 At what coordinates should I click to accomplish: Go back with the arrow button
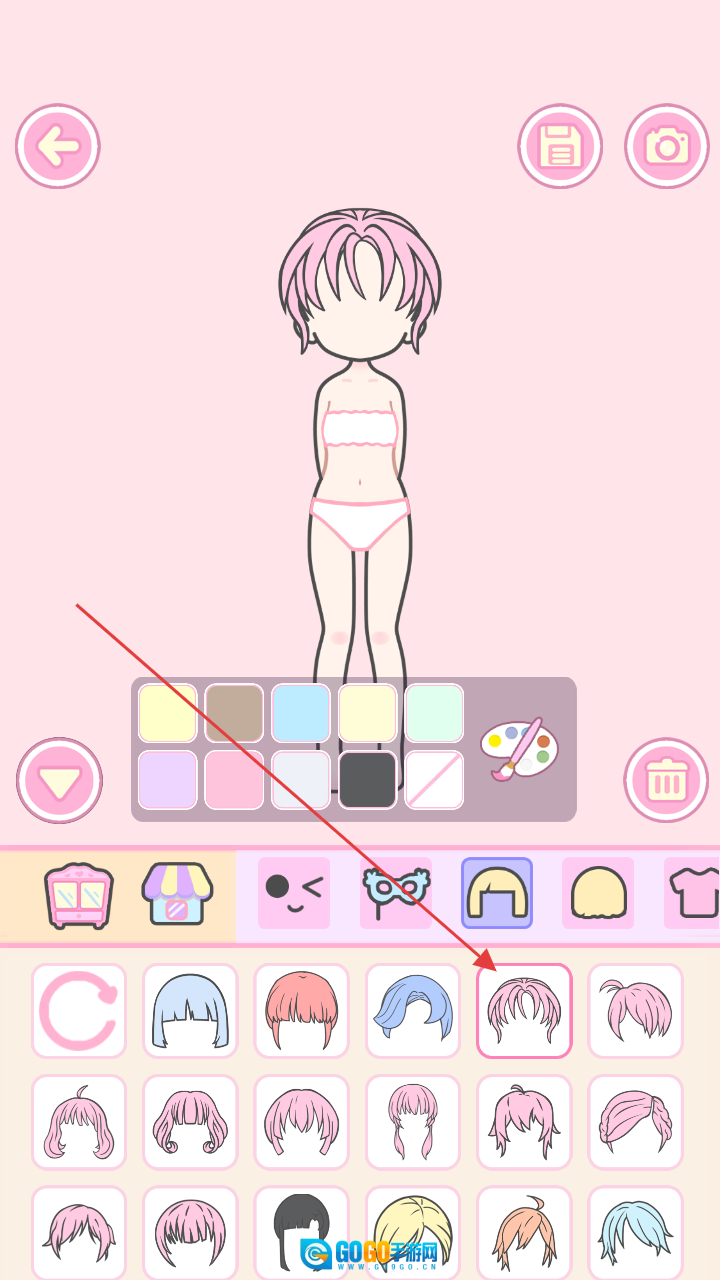(58, 146)
